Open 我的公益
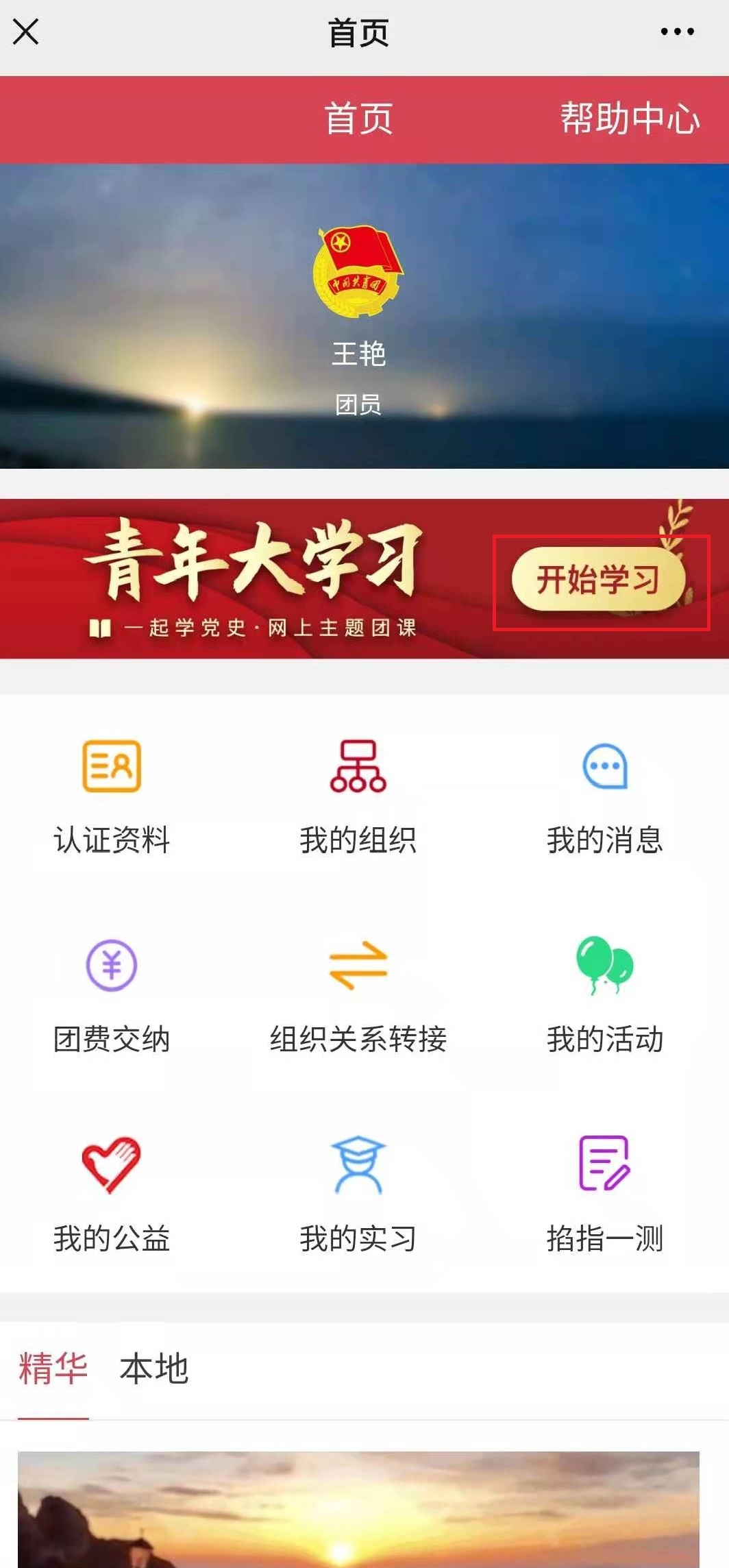729x1568 pixels. [x=112, y=1194]
